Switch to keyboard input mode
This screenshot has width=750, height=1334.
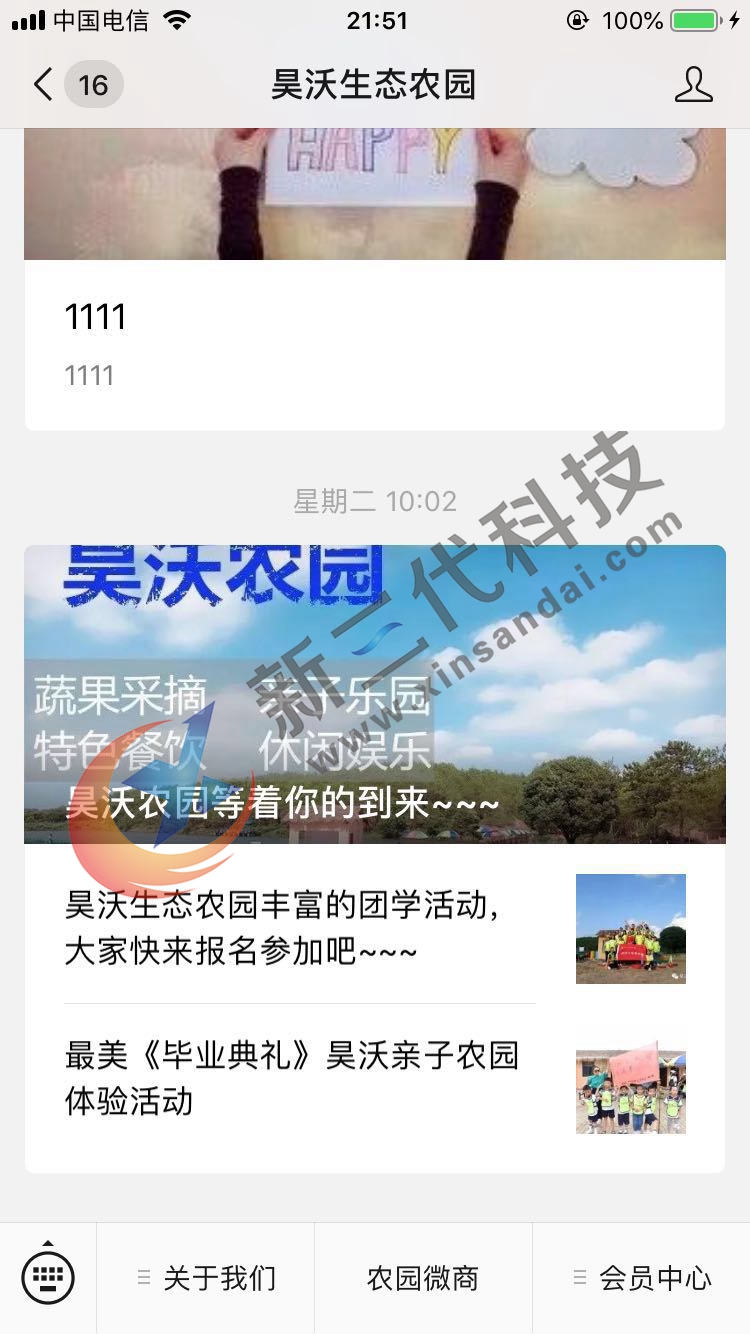point(48,1277)
